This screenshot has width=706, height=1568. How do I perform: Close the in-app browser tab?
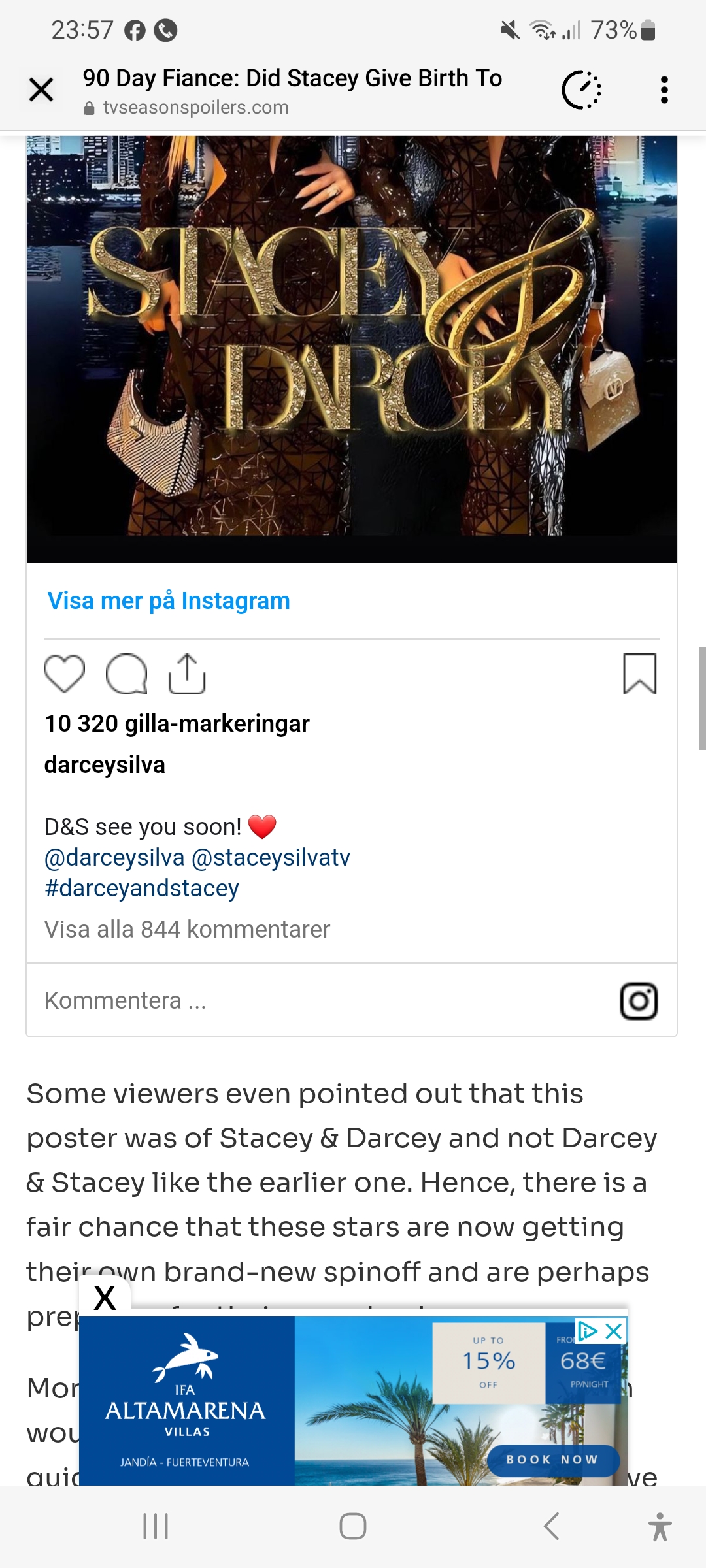(x=41, y=90)
